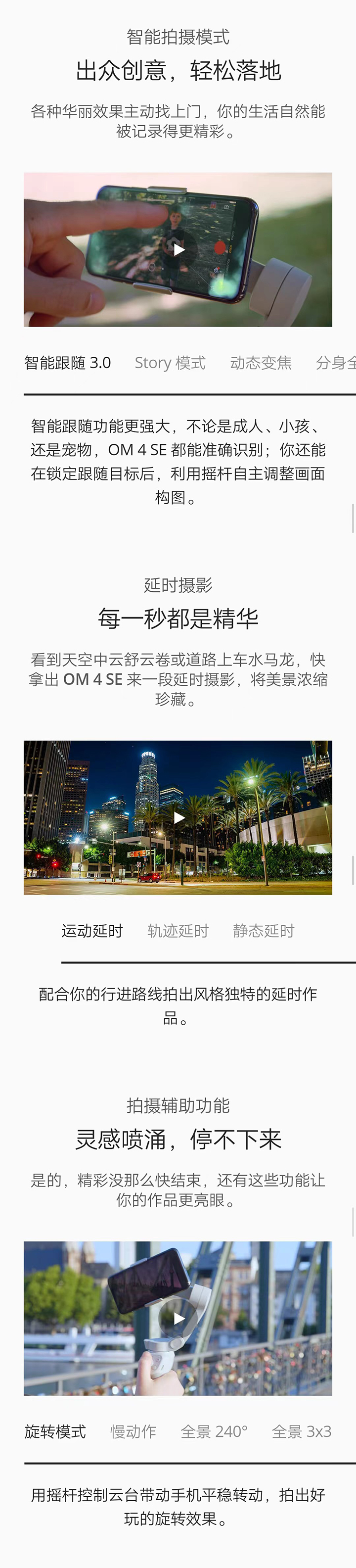This screenshot has width=356, height=1568.
Task: Switch to the 动态变焦 tab
Action: pyautogui.click(x=261, y=363)
